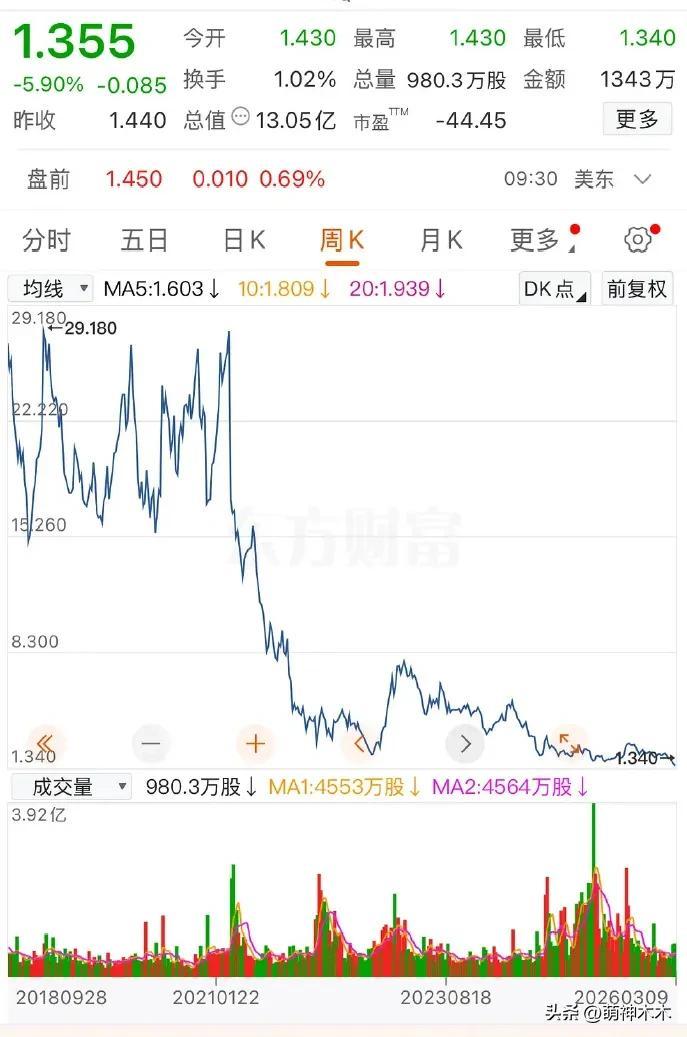Change the 前复权 adjustment setting
687x1037 pixels.
[x=637, y=289]
